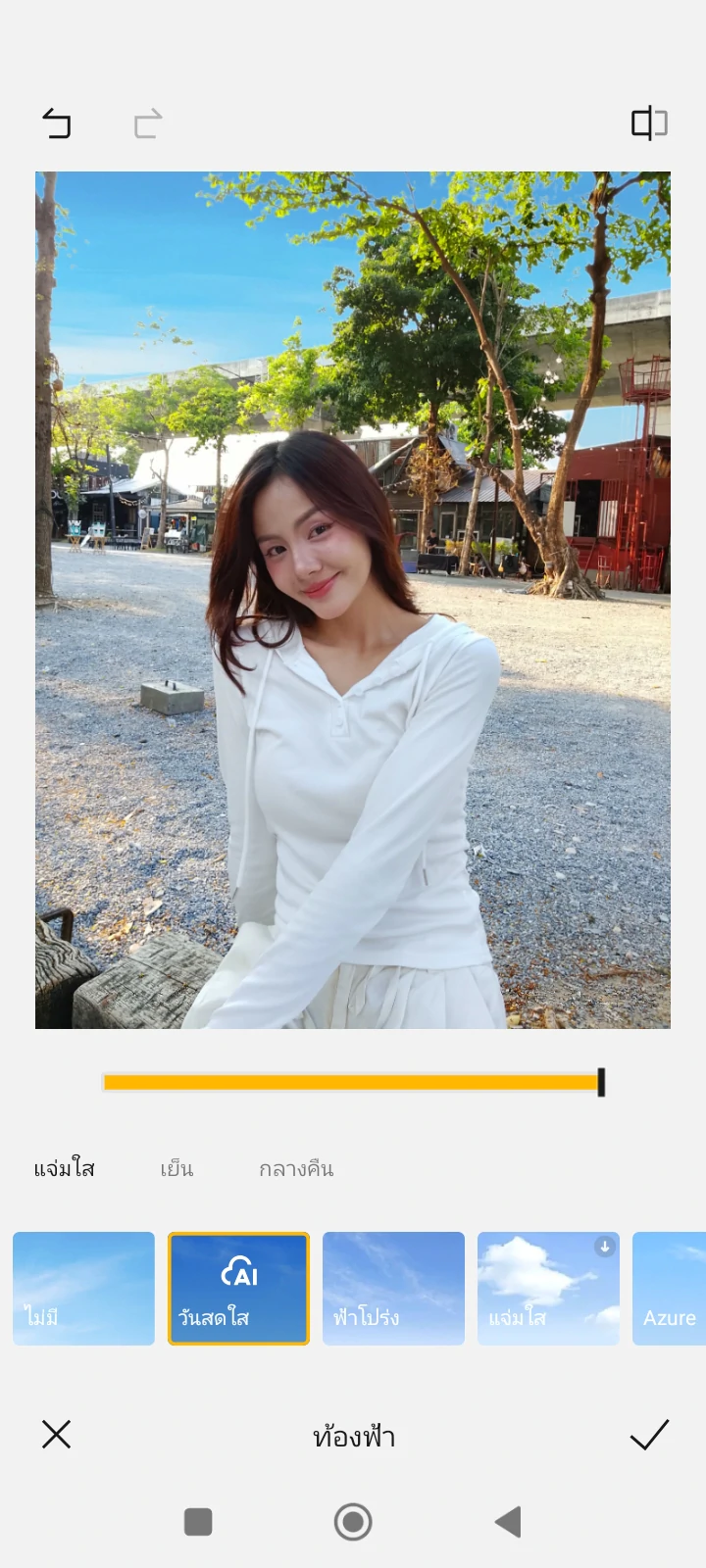The image size is (706, 1568).
Task: Redo the last edit
Action: click(148, 124)
